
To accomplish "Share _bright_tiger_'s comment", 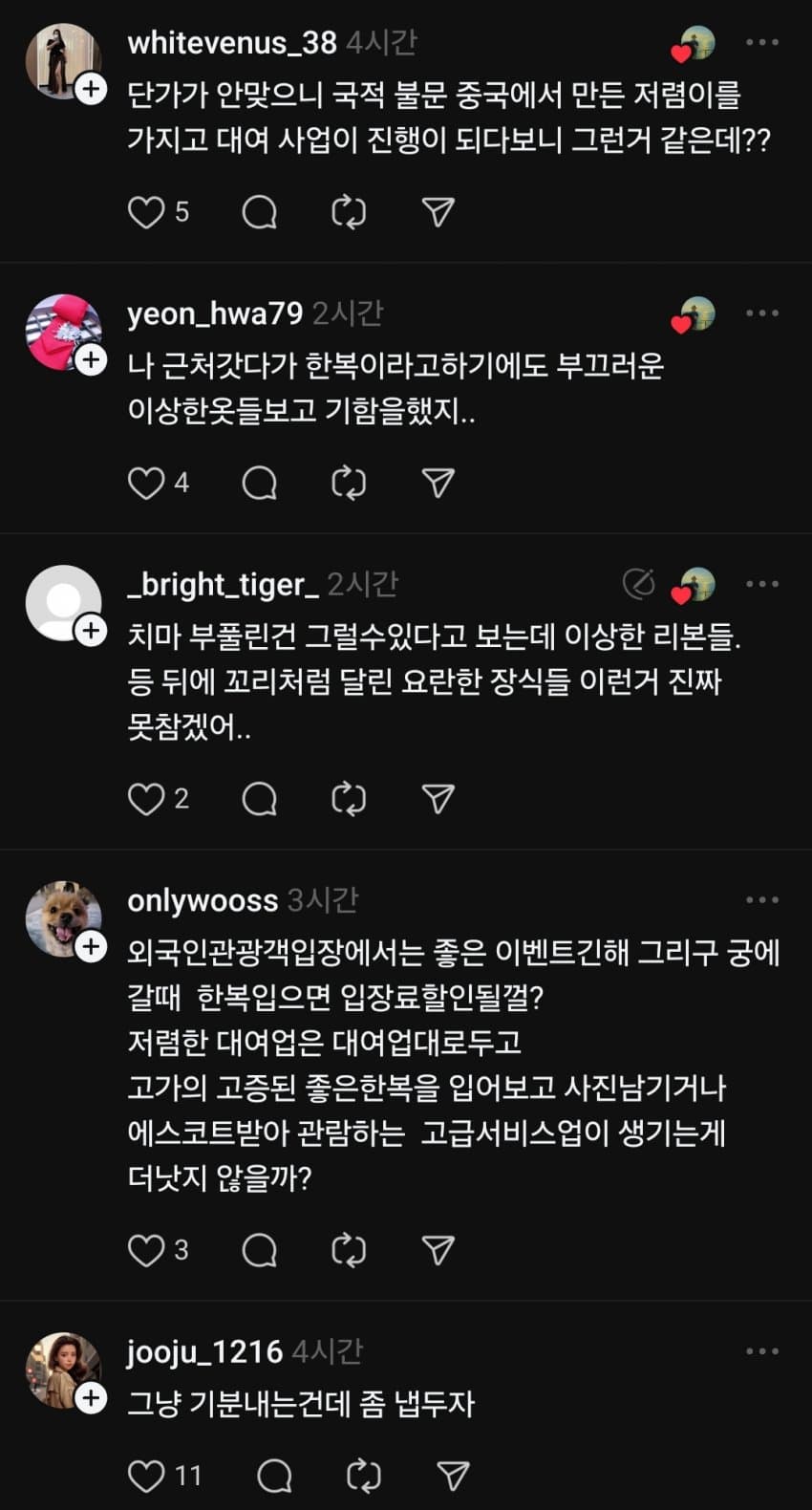I will pyautogui.click(x=438, y=799).
